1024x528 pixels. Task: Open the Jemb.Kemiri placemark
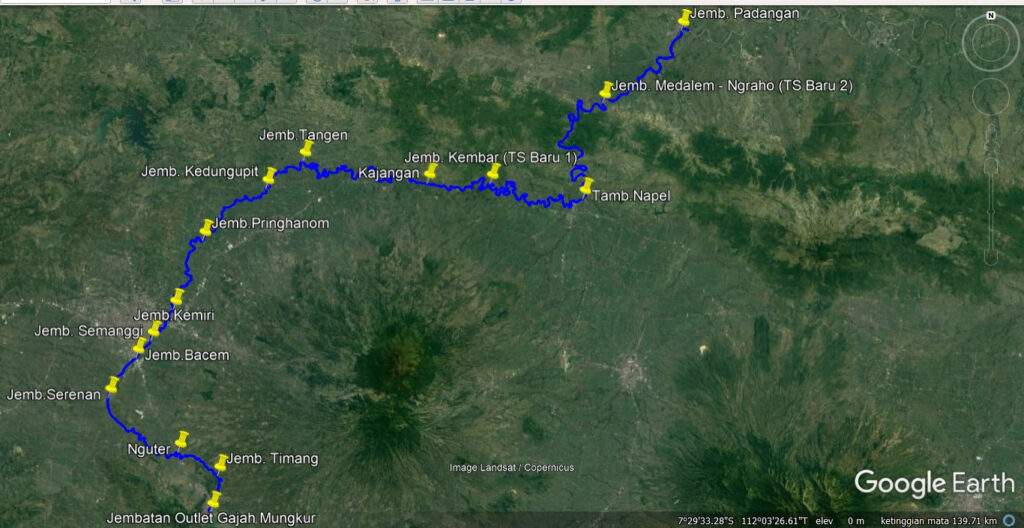(178, 297)
